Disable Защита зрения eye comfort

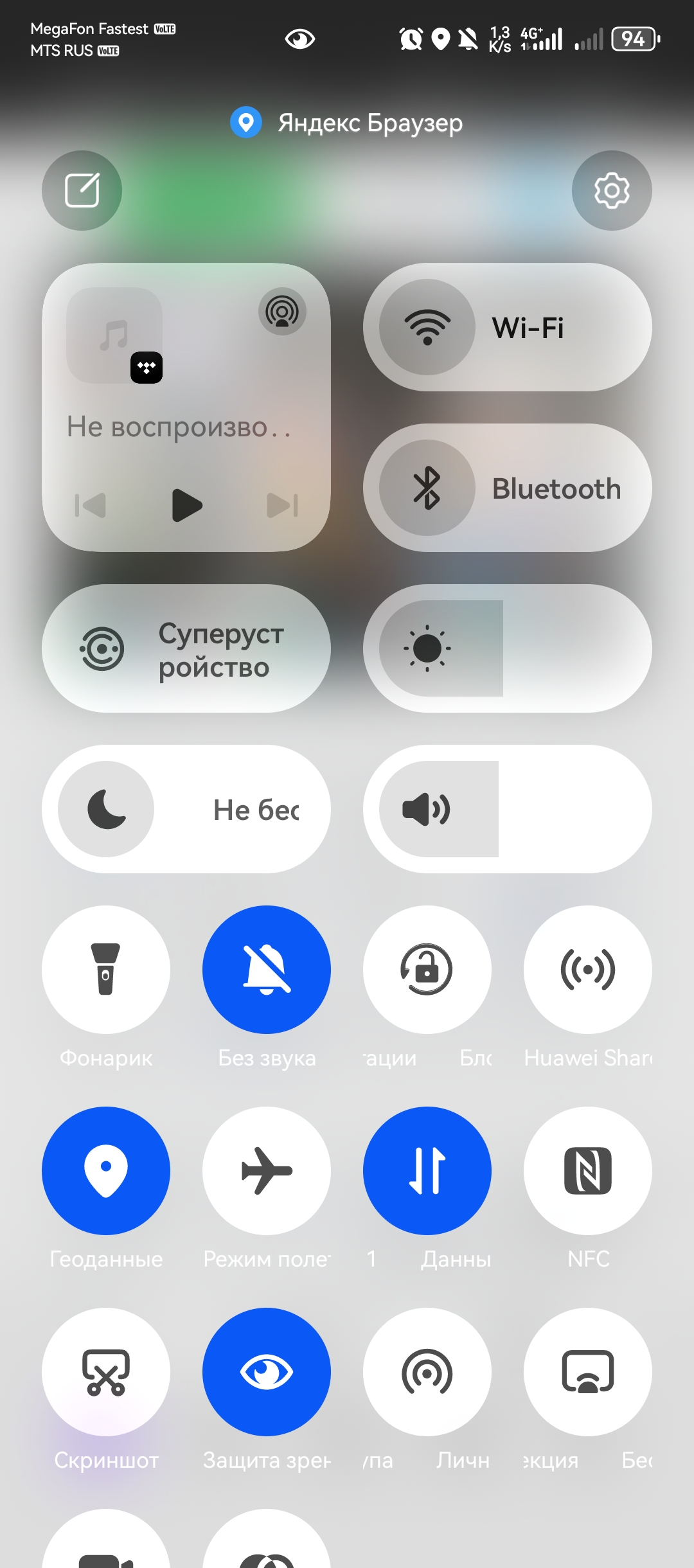point(267,1371)
